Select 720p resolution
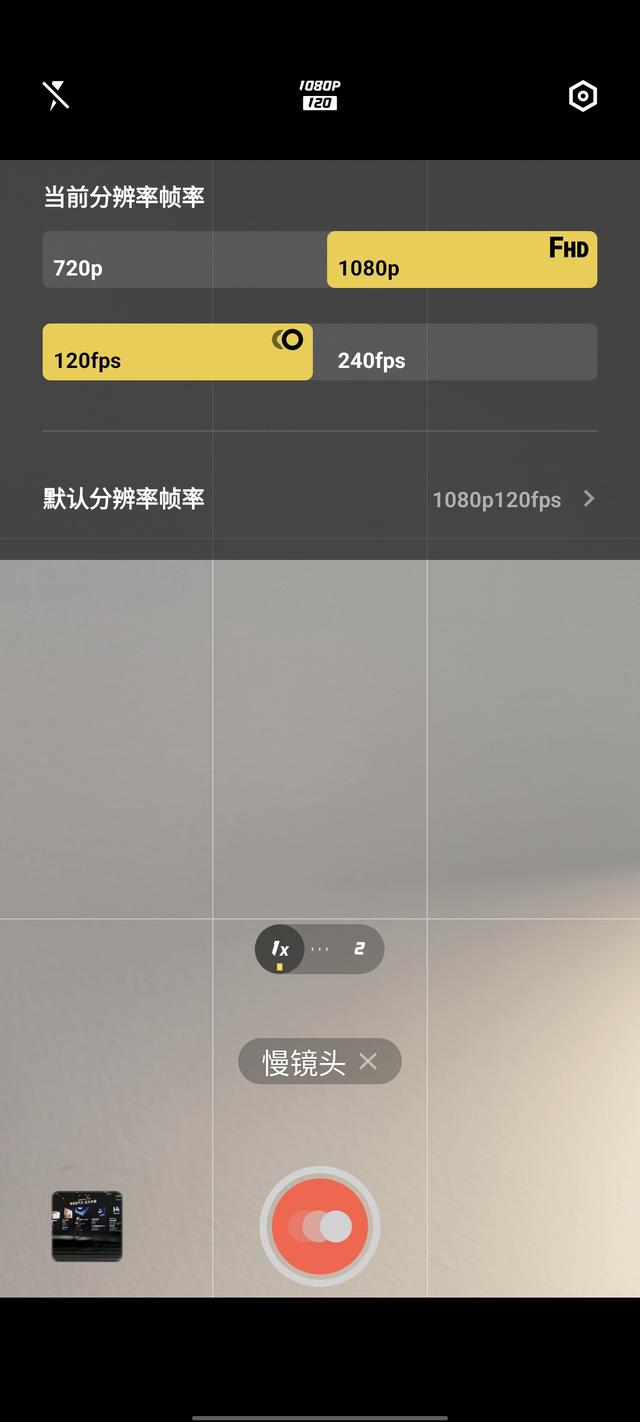The height and width of the screenshot is (1422, 640). click(x=185, y=260)
